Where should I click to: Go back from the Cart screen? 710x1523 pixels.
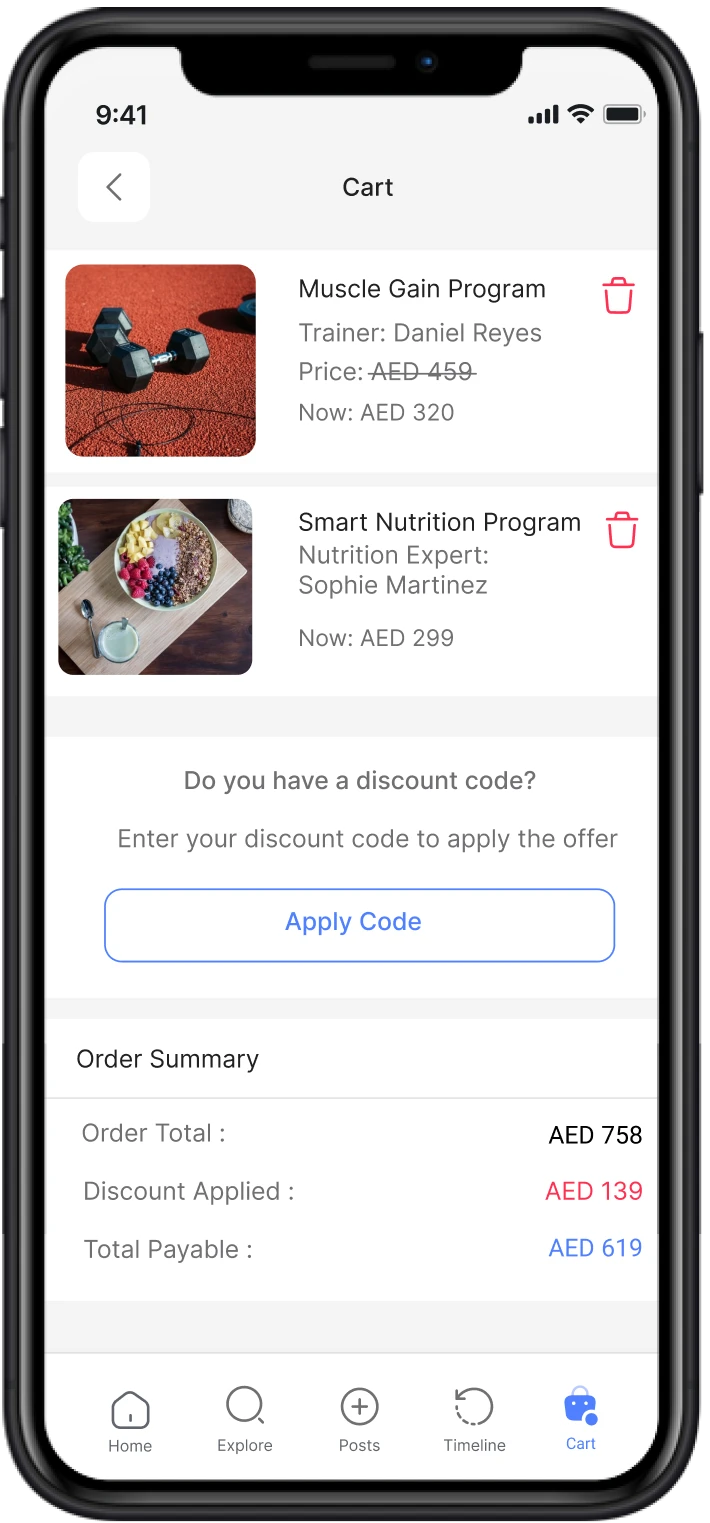(x=114, y=187)
